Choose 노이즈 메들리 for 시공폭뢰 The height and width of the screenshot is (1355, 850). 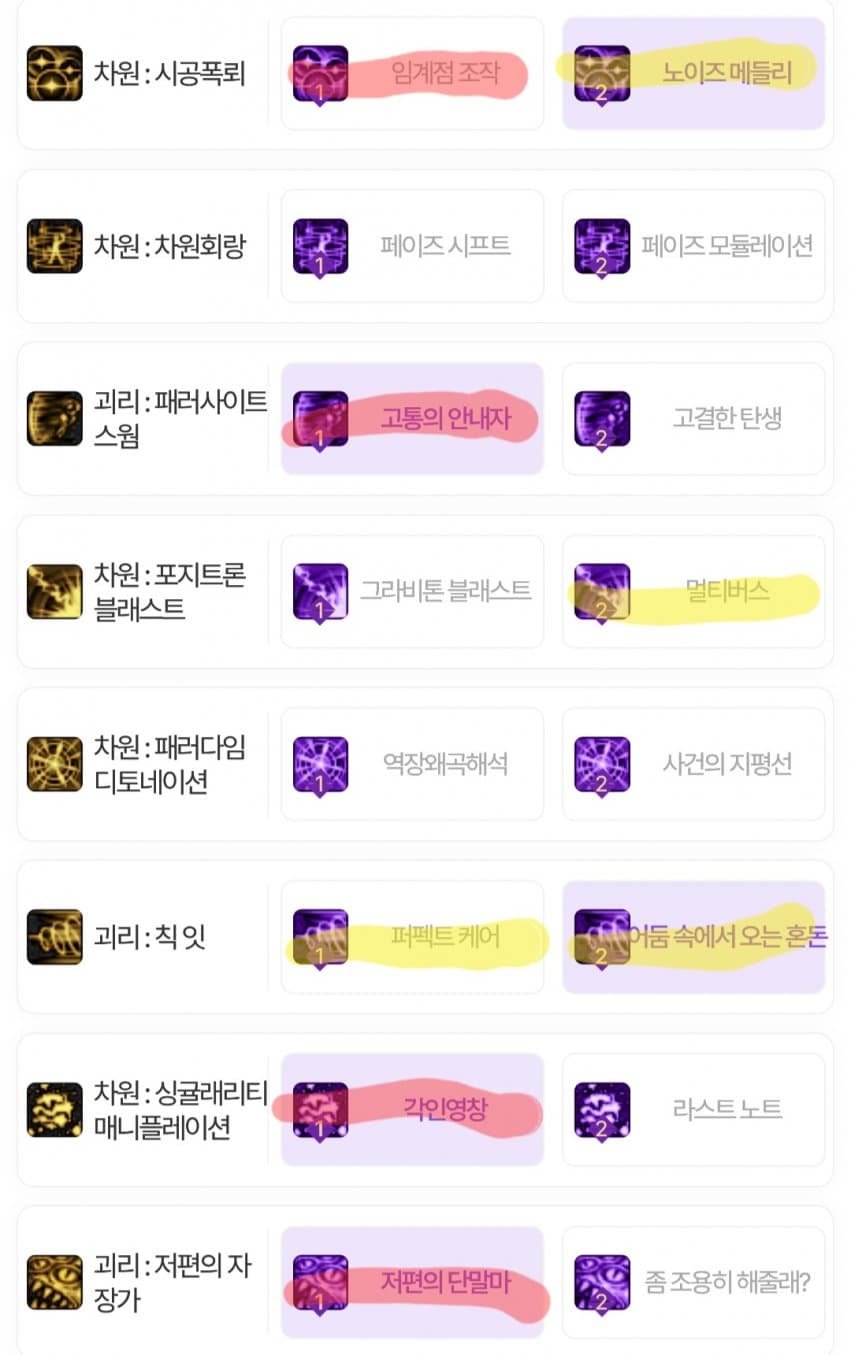[x=693, y=73]
